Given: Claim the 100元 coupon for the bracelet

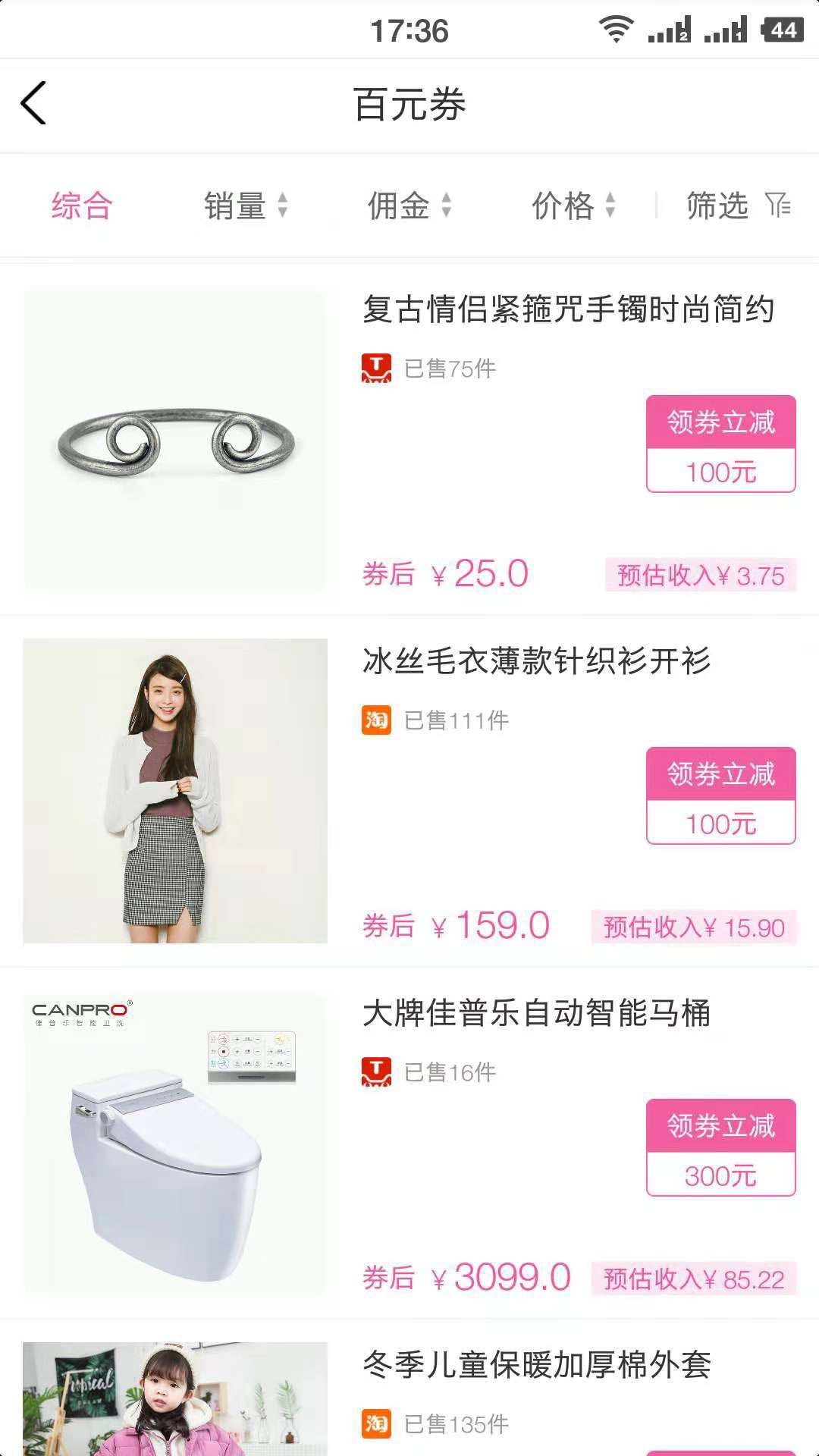Looking at the screenshot, I should [720, 444].
